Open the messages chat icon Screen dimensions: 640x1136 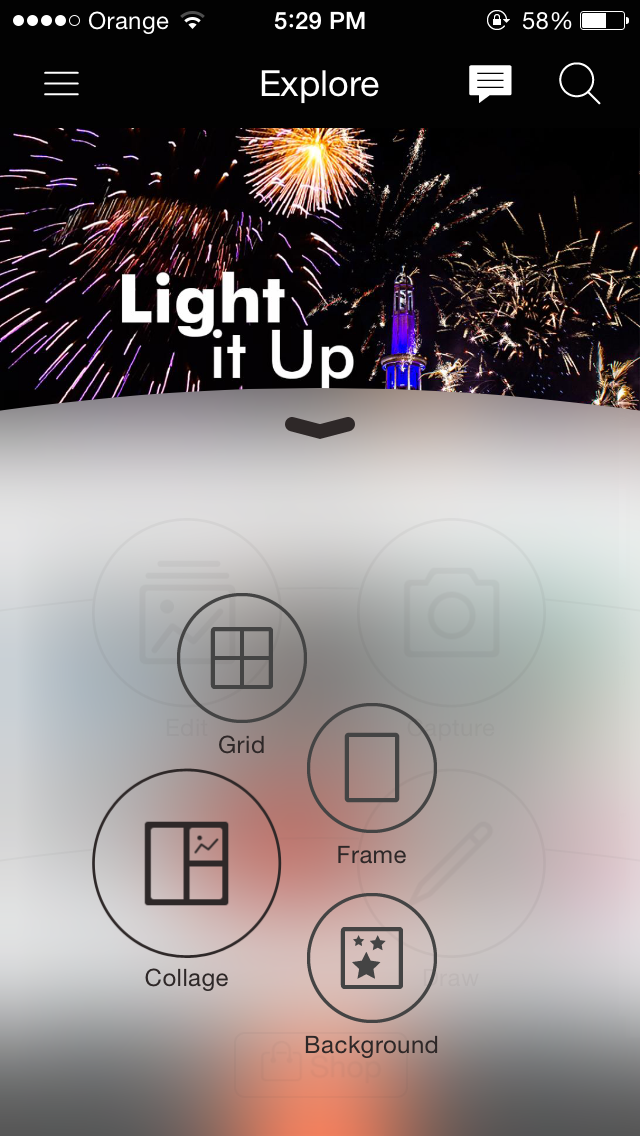490,84
